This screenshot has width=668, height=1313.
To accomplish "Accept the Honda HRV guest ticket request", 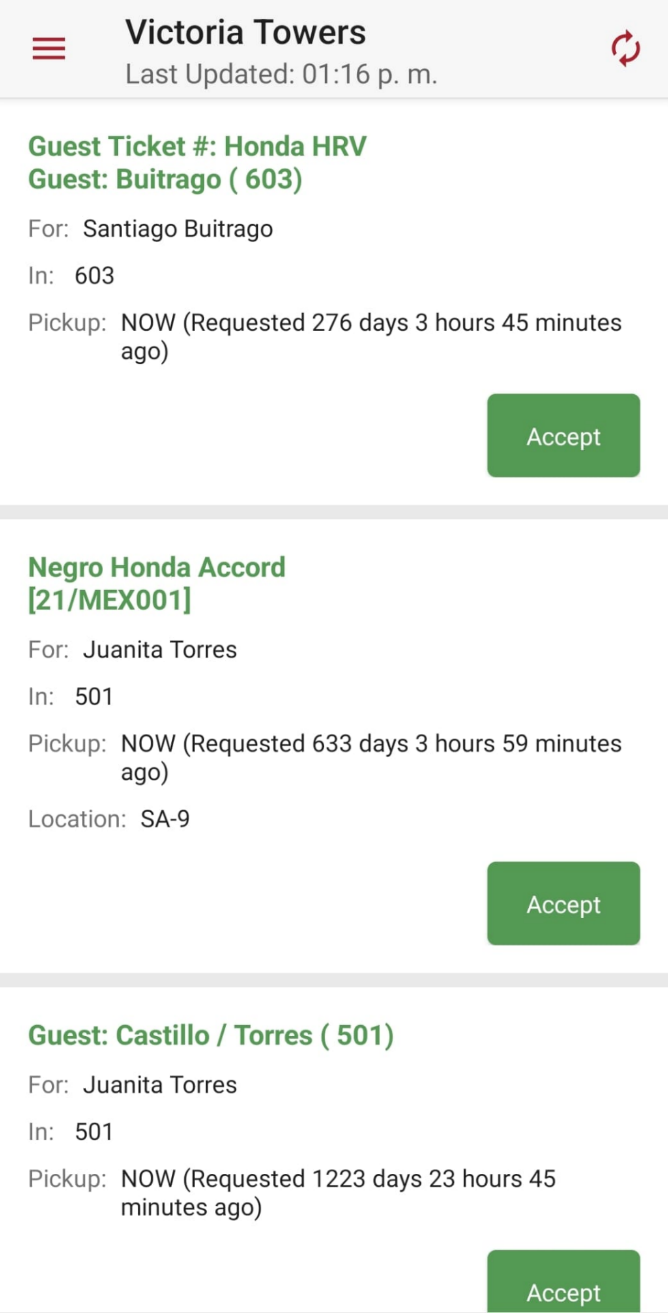I will [x=563, y=436].
